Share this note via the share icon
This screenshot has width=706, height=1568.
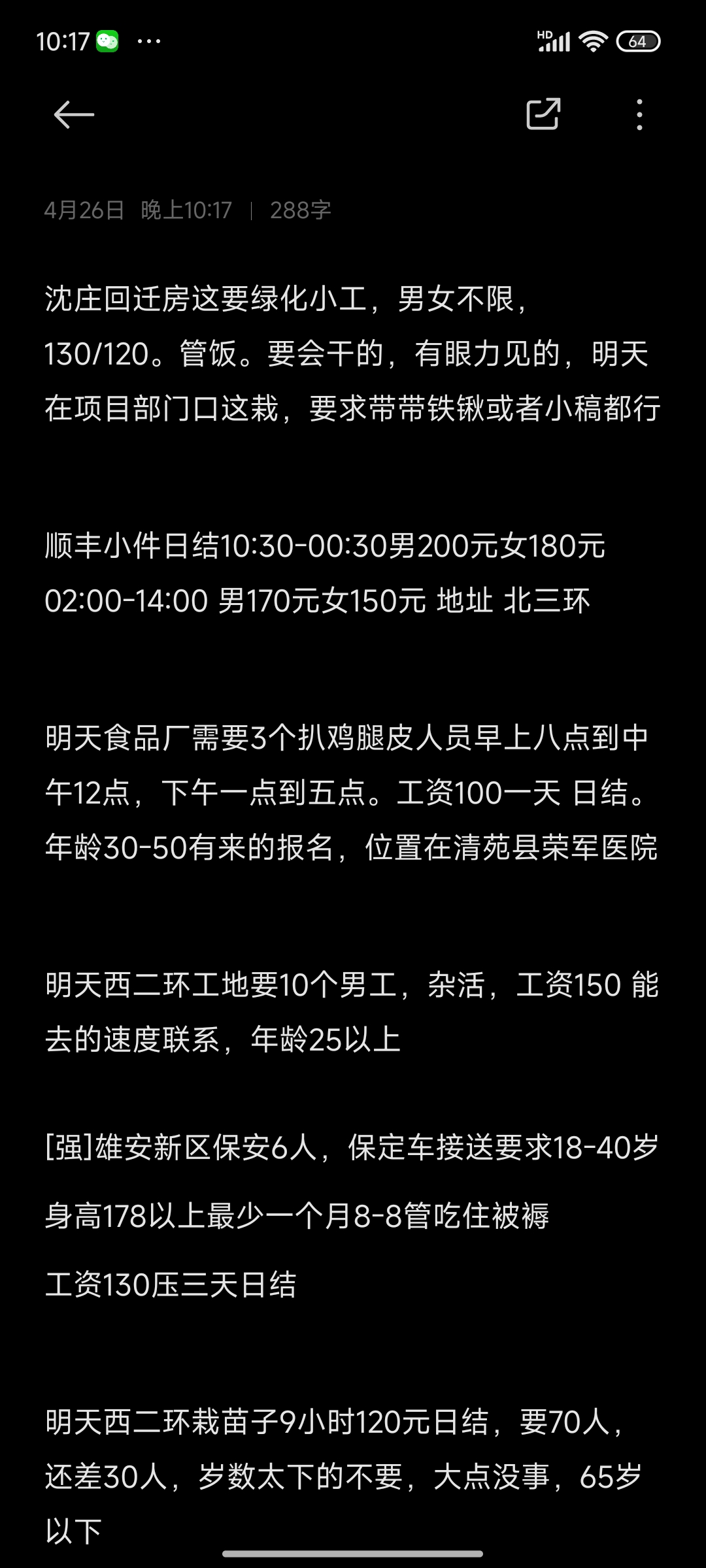tap(544, 114)
